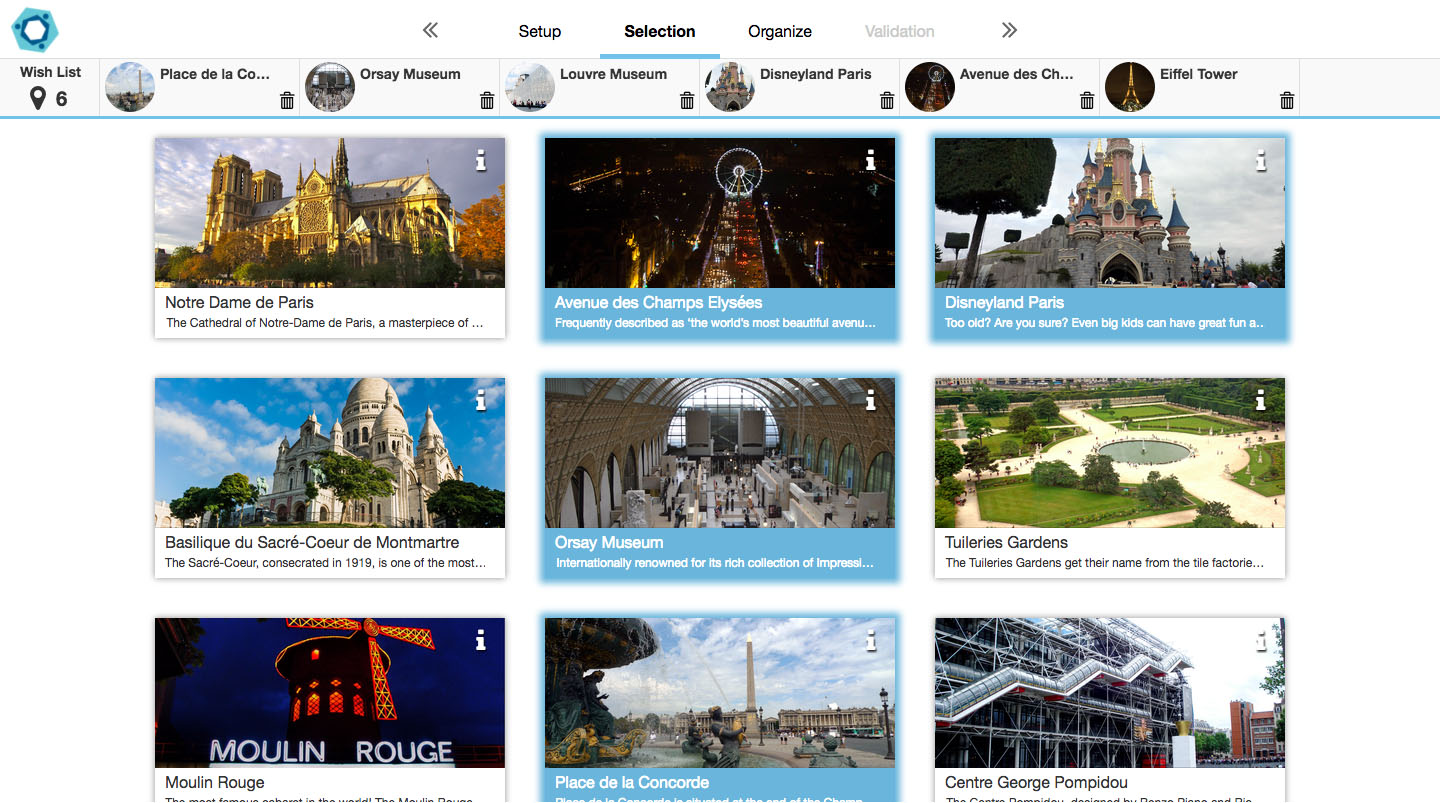The image size is (1440, 803).
Task: Switch to the Organize tab
Action: (779, 31)
